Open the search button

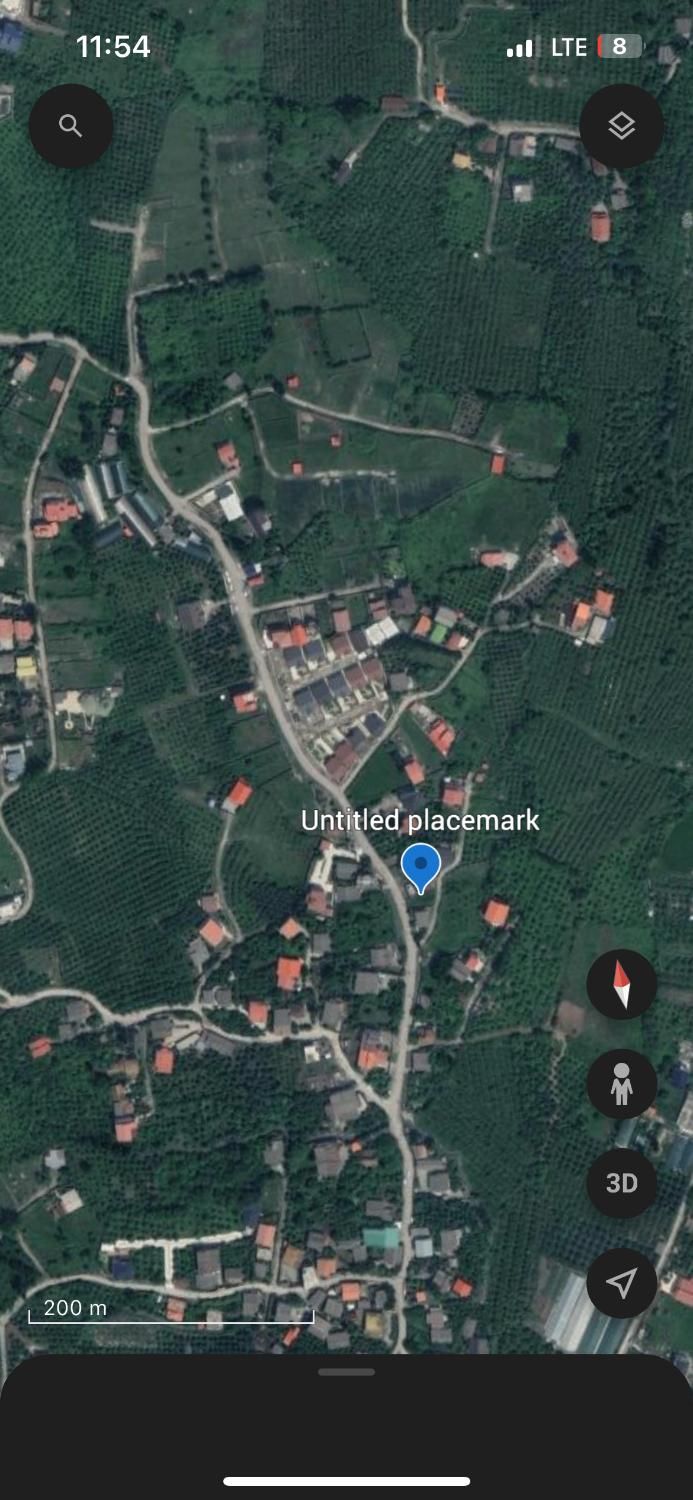pyautogui.click(x=70, y=126)
